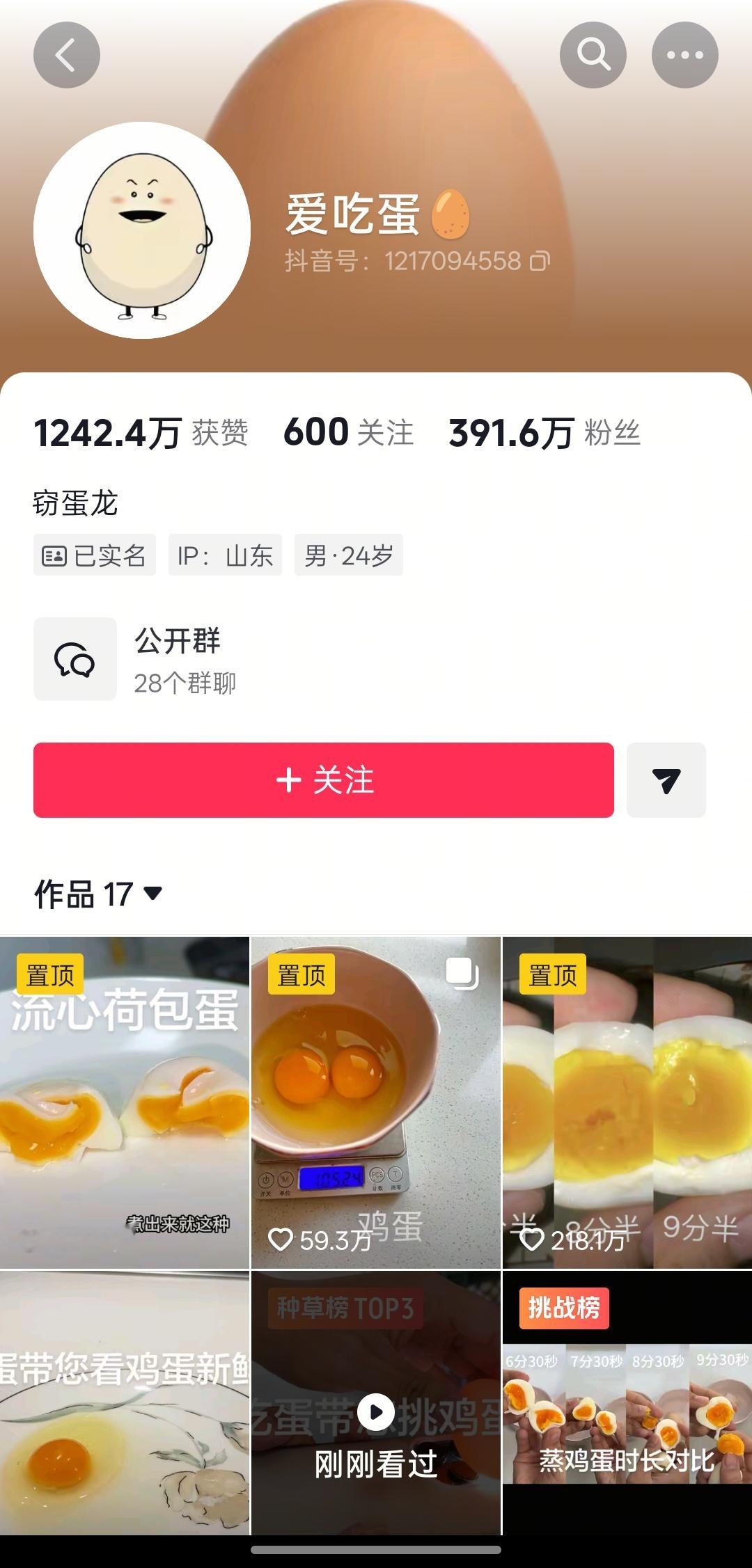752x1568 pixels.
Task: Open search from the top bar
Action: click(591, 55)
